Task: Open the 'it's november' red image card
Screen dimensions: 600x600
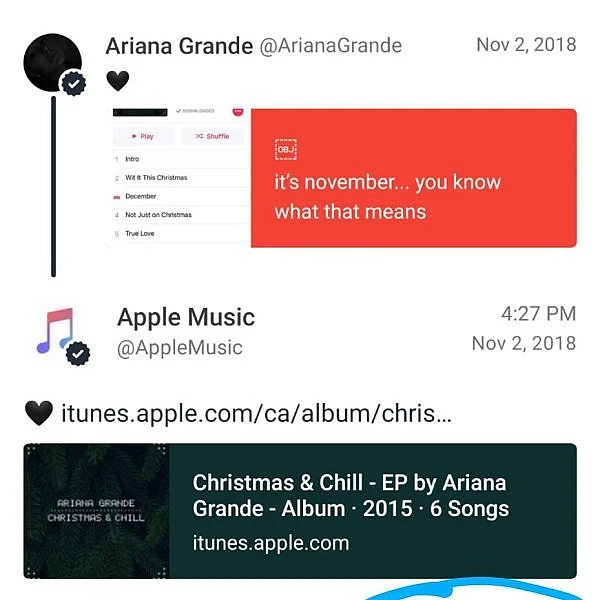Action: (x=412, y=178)
